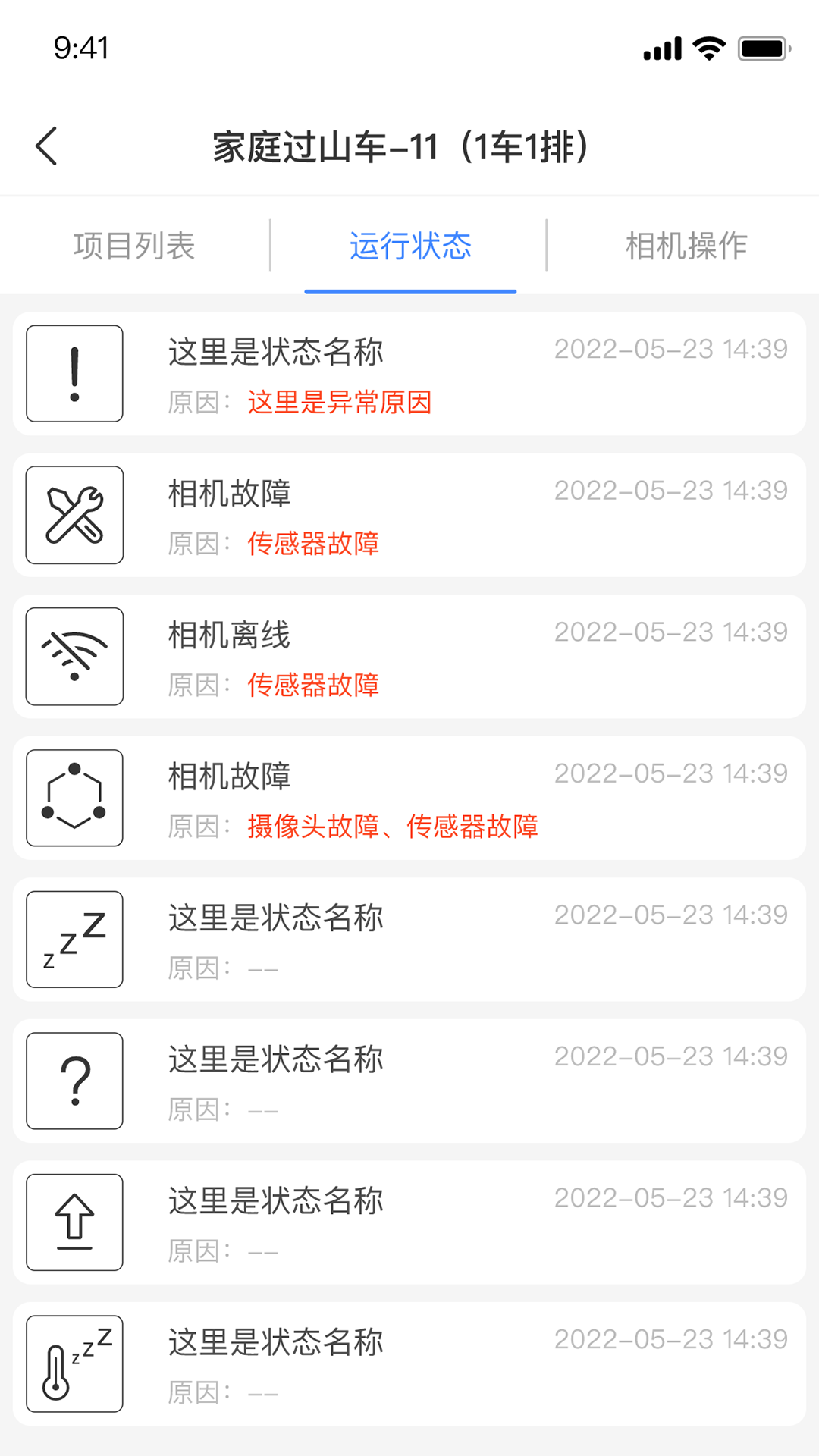The height and width of the screenshot is (1456, 819).
Task: Tap the exclamation mark status icon
Action: coord(74,373)
